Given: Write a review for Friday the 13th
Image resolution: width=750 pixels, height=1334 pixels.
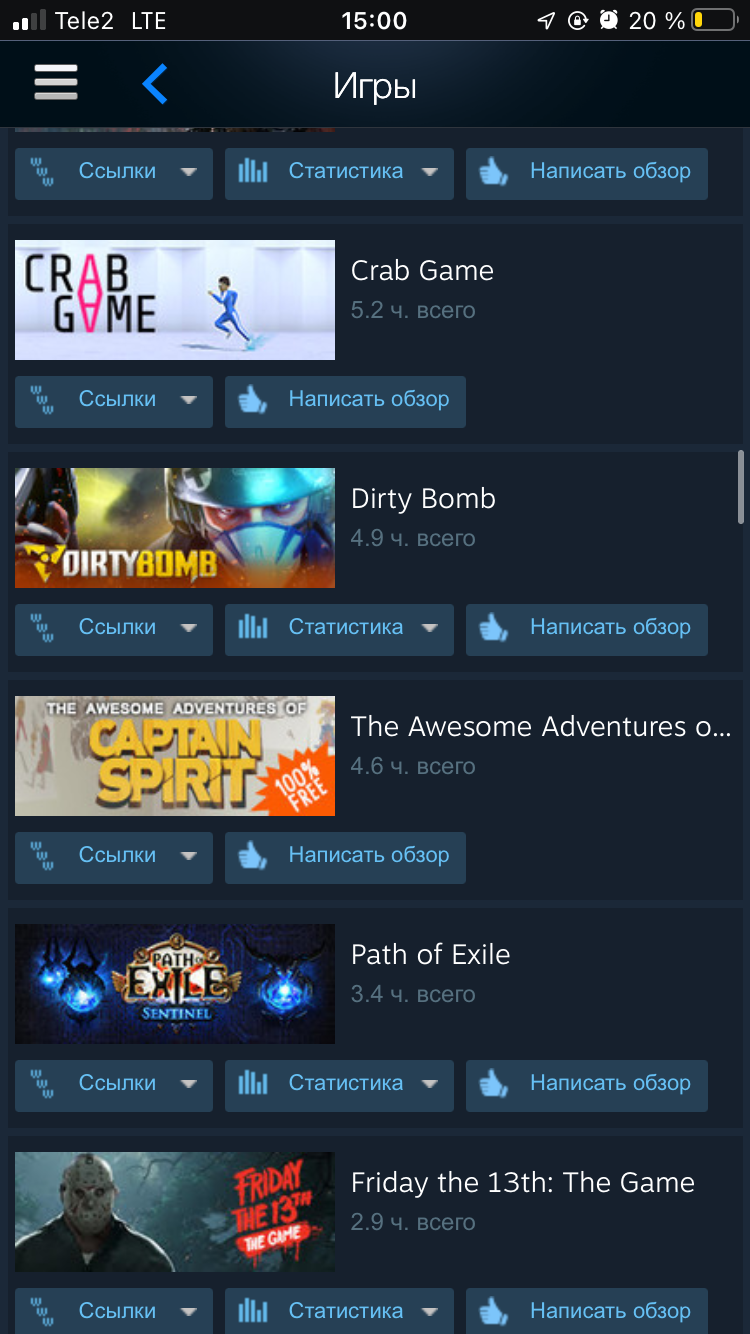Looking at the screenshot, I should point(587,1311).
